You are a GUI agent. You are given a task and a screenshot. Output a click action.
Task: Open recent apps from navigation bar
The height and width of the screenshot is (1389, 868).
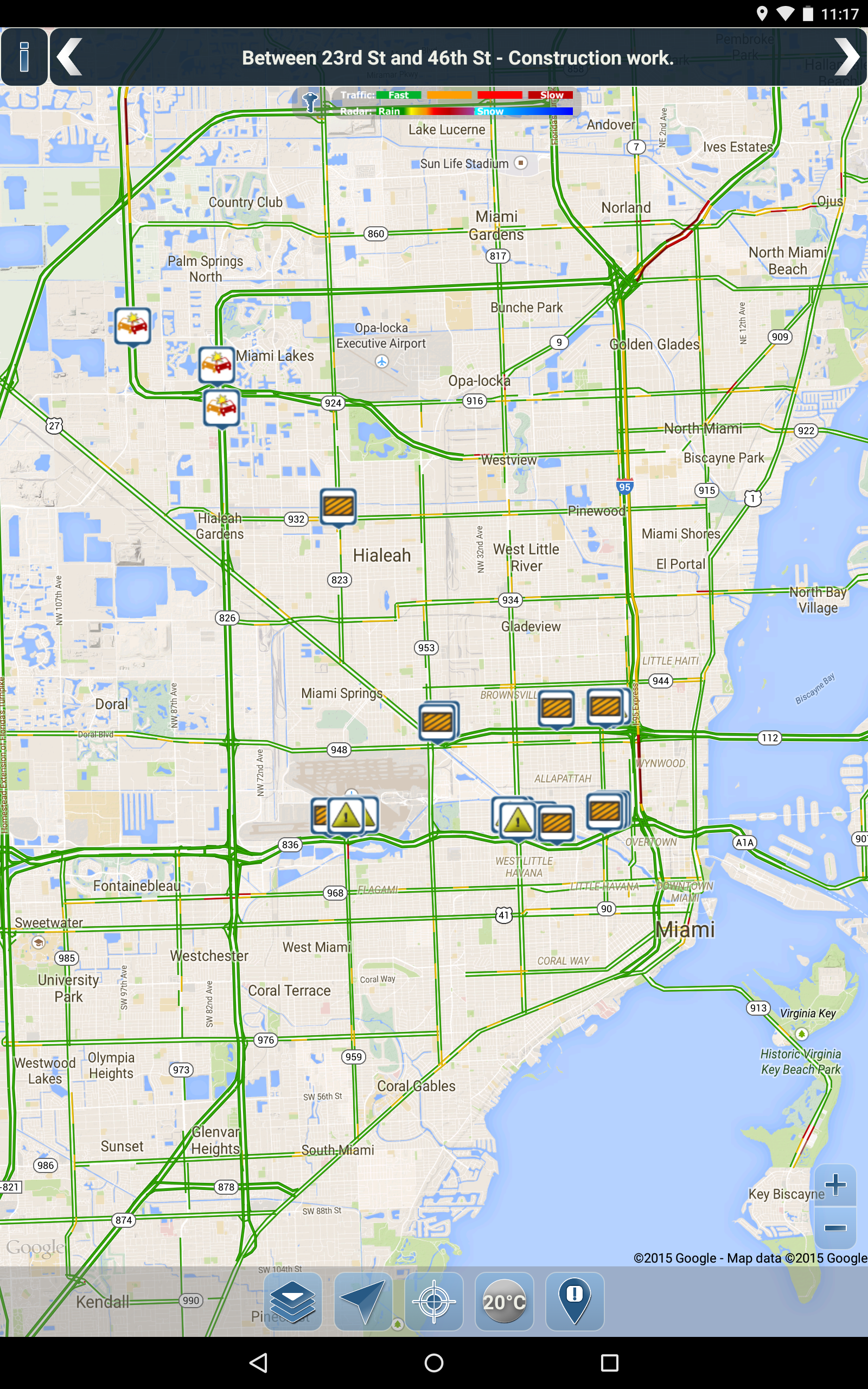click(x=609, y=1362)
